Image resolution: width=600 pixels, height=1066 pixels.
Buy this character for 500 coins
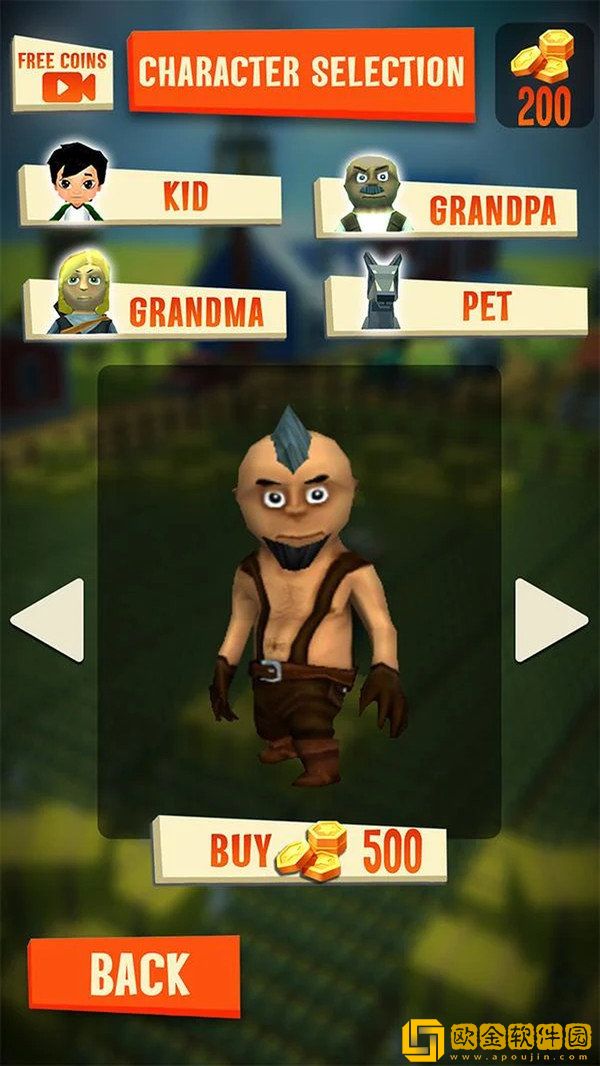[300, 850]
